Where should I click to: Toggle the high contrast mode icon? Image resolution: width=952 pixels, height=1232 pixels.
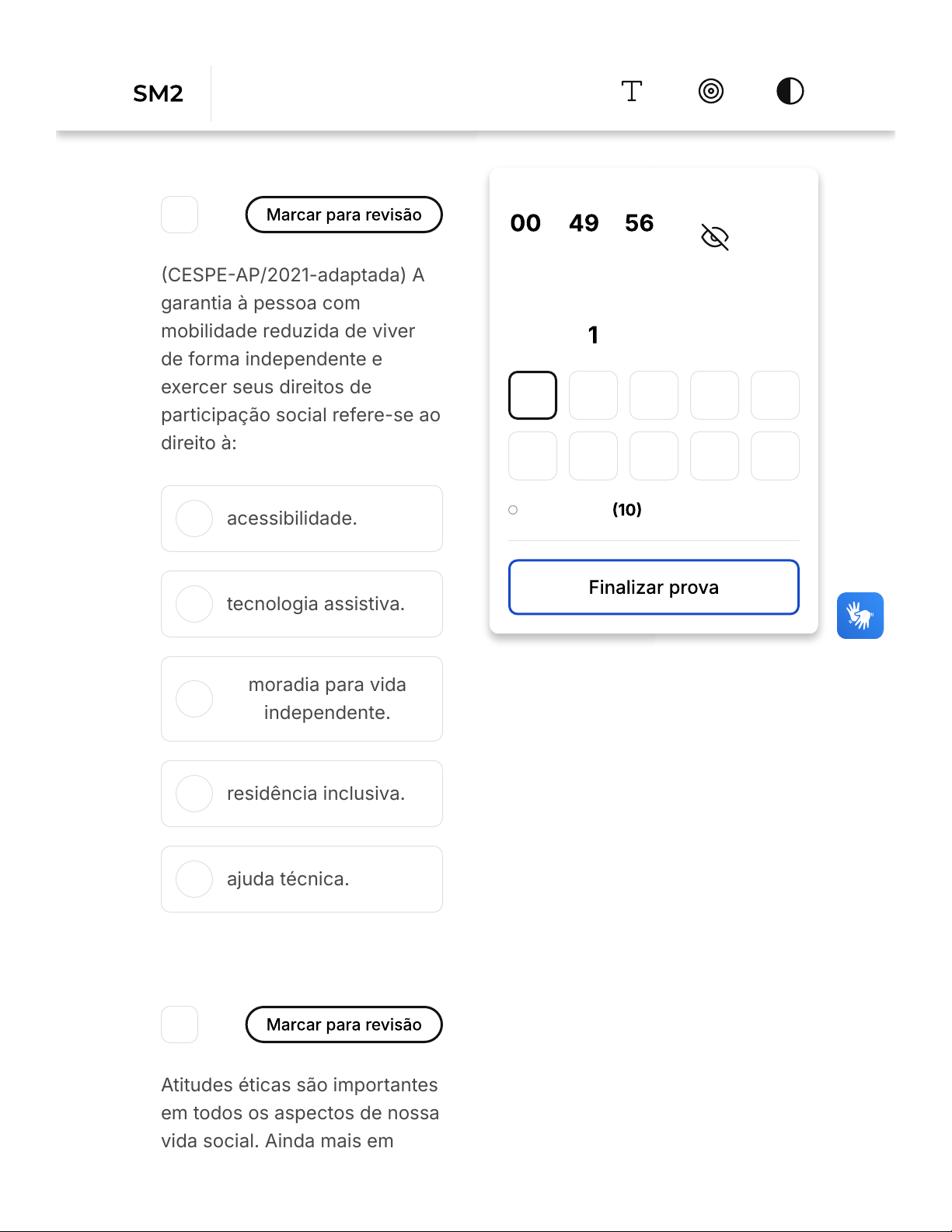(x=790, y=92)
